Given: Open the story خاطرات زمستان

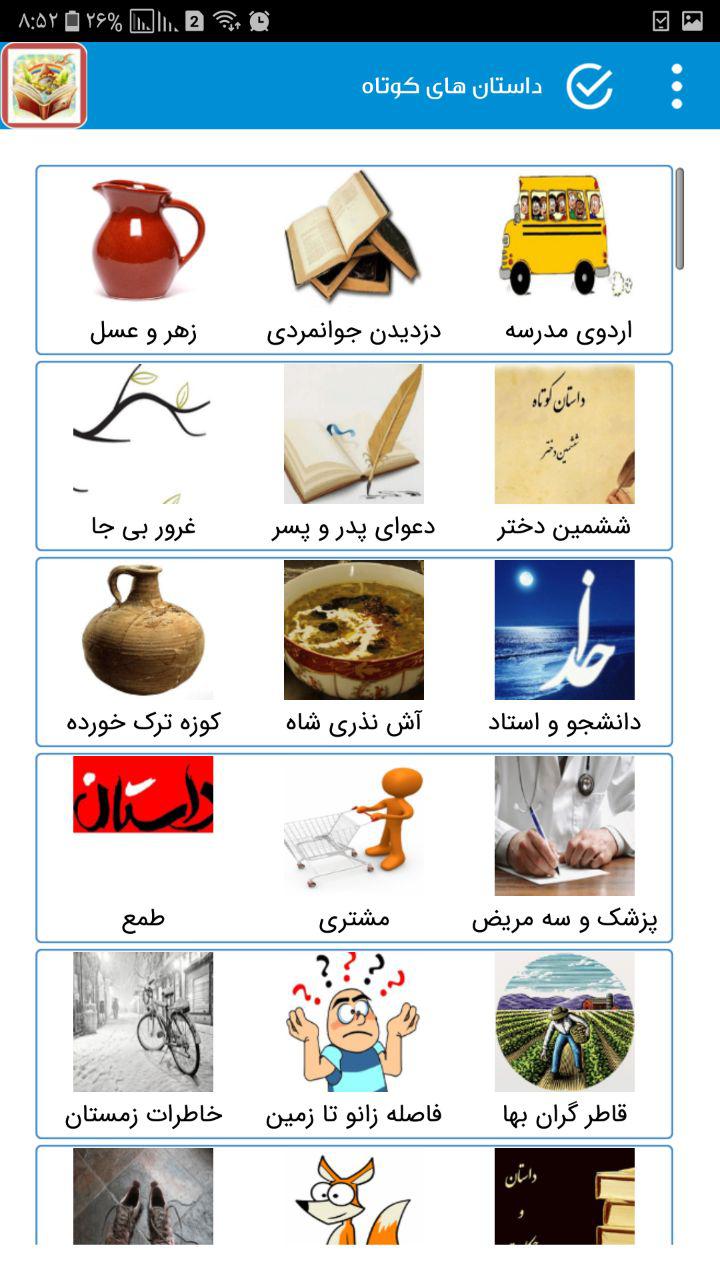Looking at the screenshot, I should click(143, 1042).
